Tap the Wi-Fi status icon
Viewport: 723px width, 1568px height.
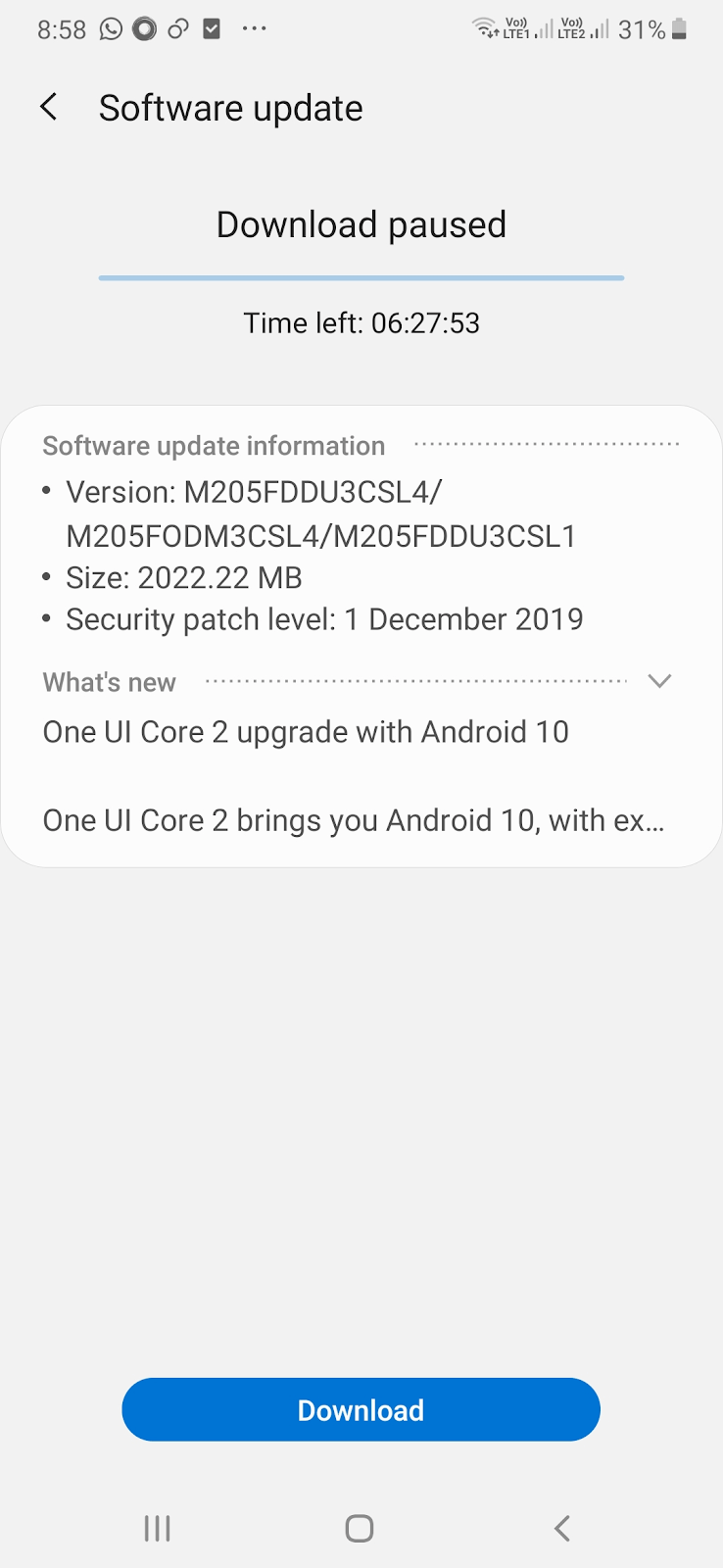(x=486, y=28)
